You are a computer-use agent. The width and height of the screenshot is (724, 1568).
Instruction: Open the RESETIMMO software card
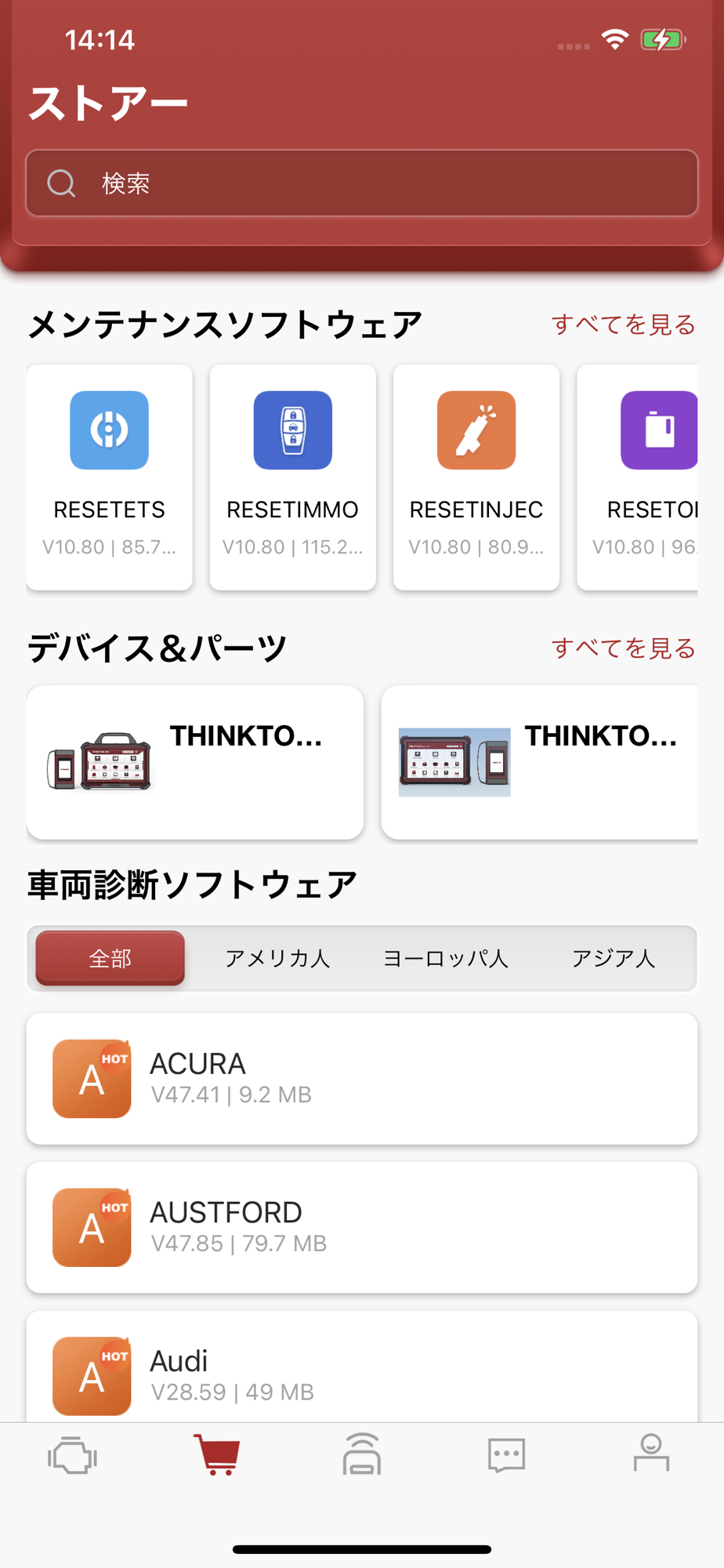click(x=293, y=477)
